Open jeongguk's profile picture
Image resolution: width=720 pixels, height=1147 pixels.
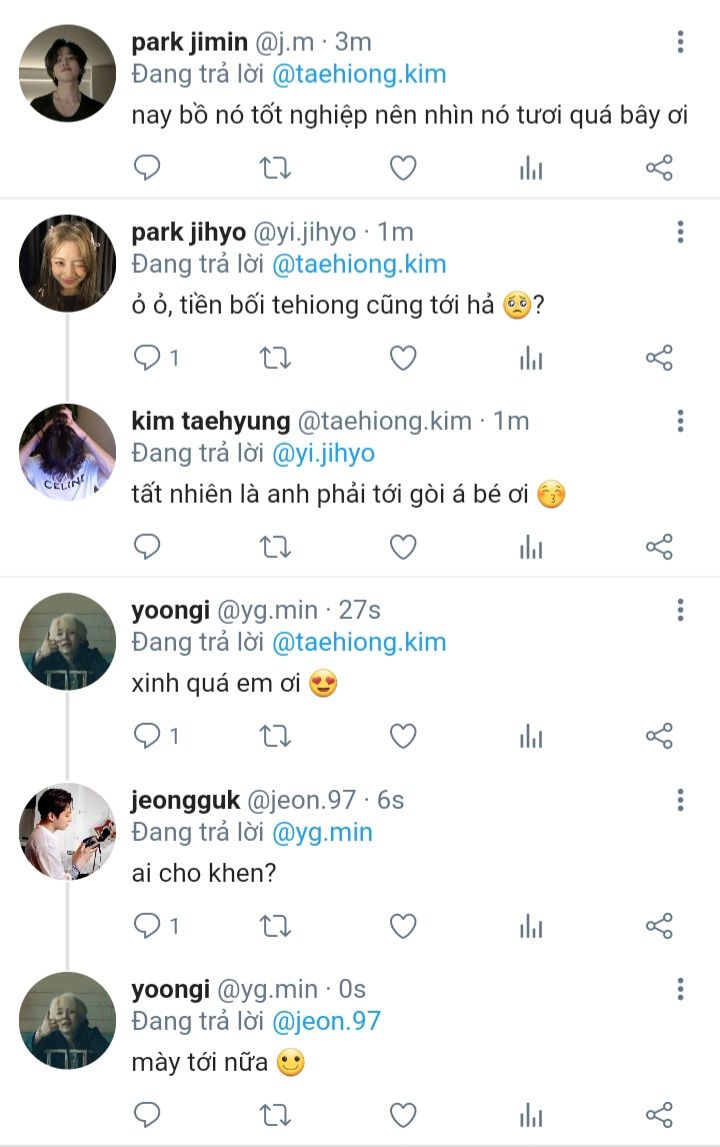pyautogui.click(x=68, y=831)
